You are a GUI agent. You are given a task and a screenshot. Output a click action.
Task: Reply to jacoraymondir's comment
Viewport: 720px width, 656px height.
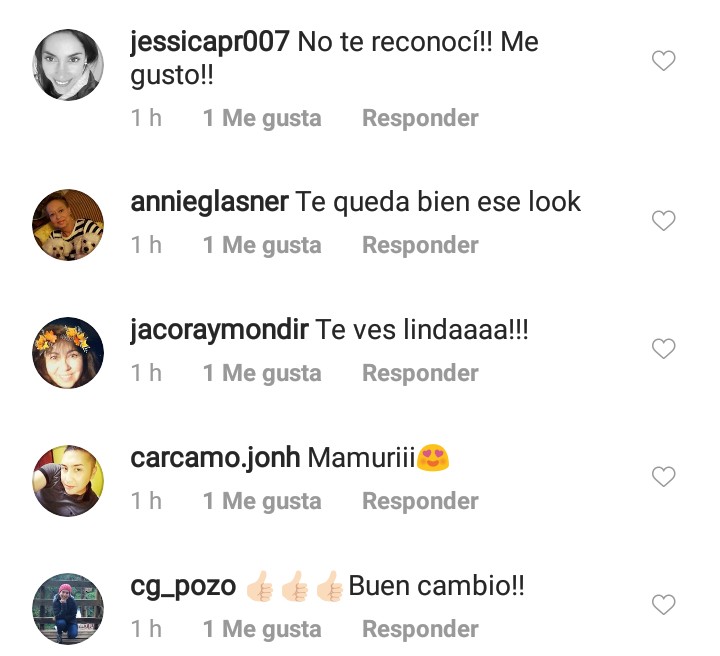tap(420, 373)
